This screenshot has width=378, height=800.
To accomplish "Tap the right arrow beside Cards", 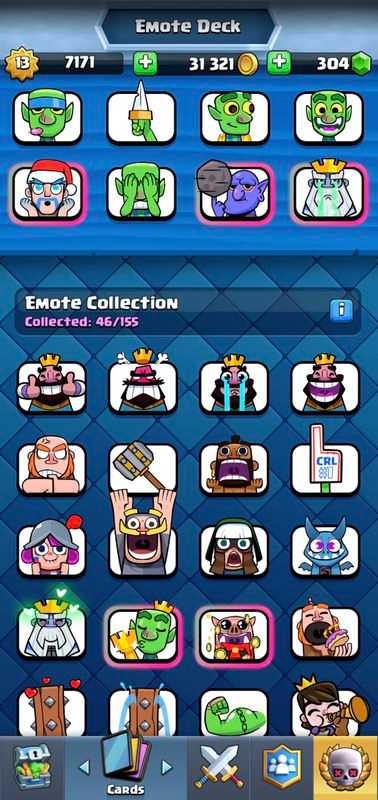I will 166,767.
